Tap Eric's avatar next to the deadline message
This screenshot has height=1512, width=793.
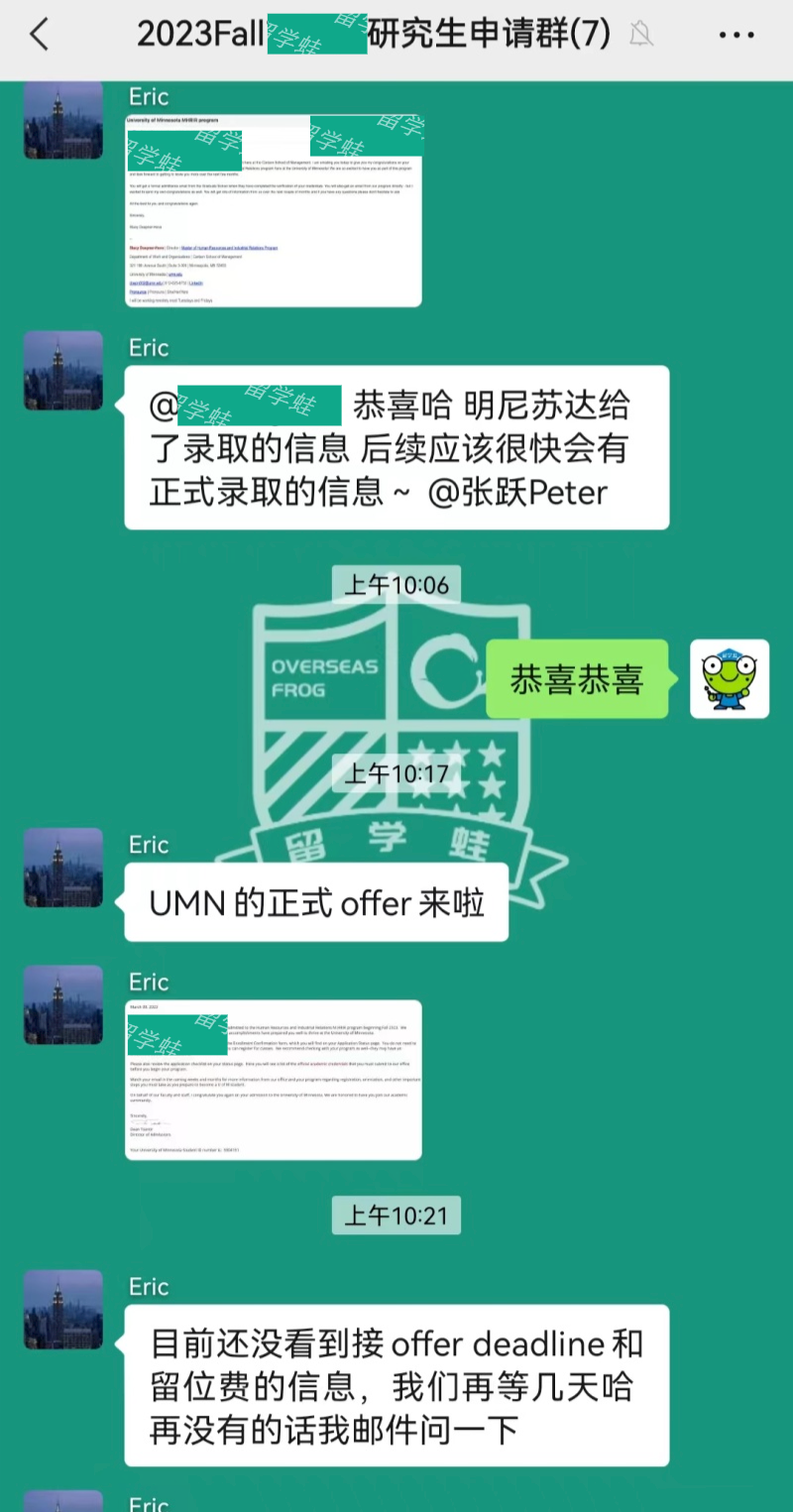(x=64, y=1309)
